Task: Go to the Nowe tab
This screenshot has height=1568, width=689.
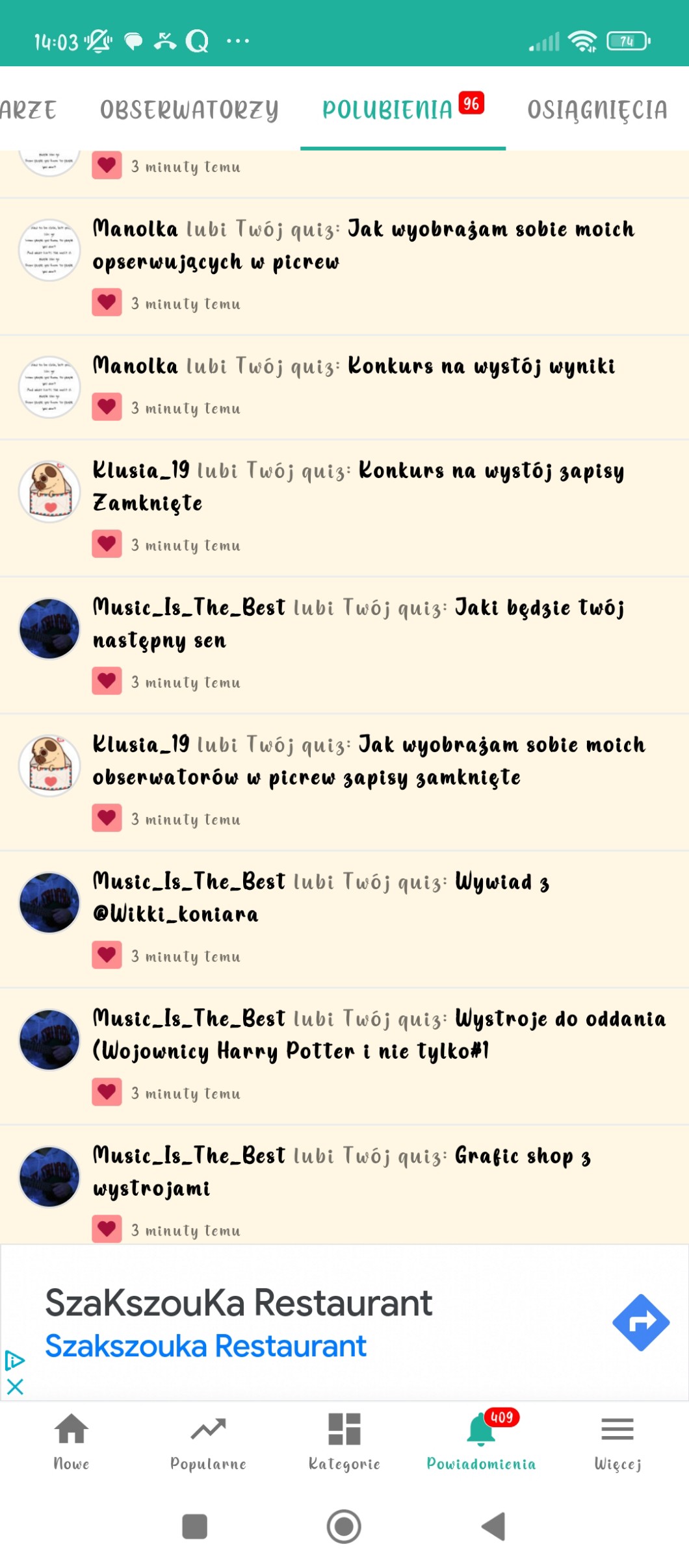Action: [71, 1440]
